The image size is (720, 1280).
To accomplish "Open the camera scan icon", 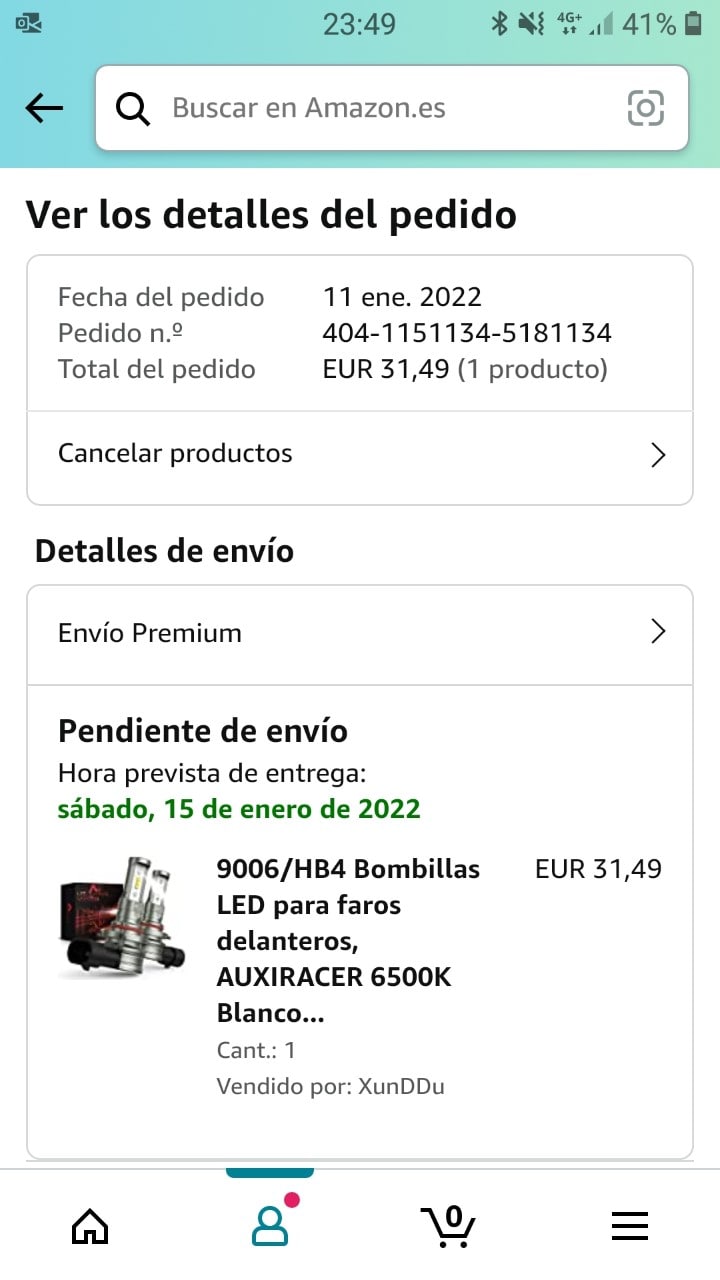I will 645,108.
